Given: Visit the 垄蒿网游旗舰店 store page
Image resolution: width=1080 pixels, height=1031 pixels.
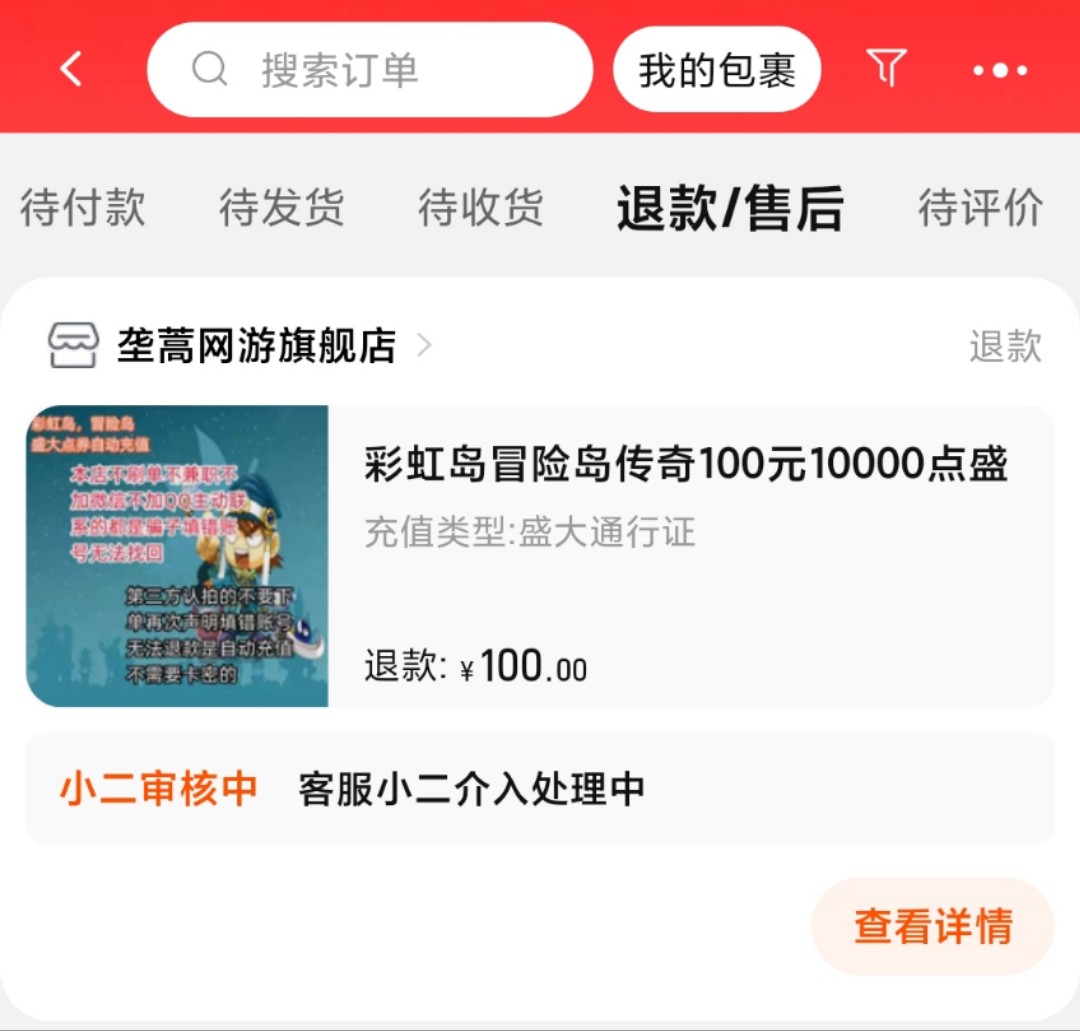Looking at the screenshot, I should click(256, 346).
